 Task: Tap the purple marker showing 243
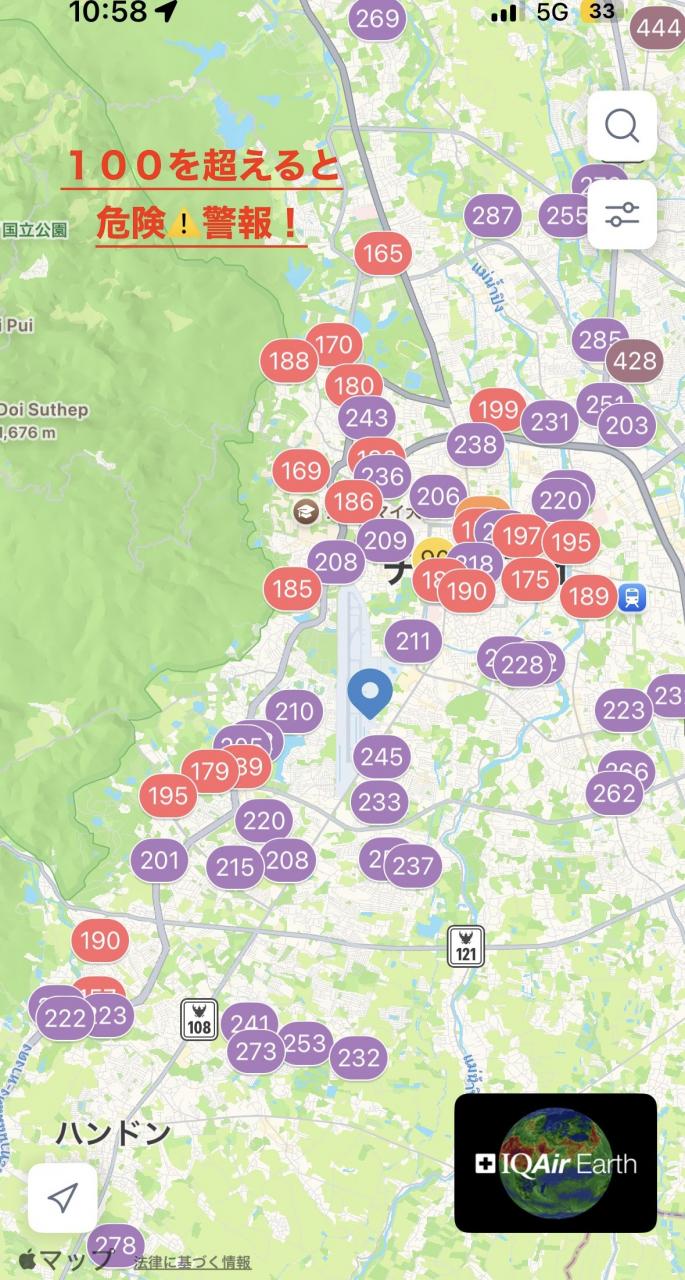click(366, 418)
